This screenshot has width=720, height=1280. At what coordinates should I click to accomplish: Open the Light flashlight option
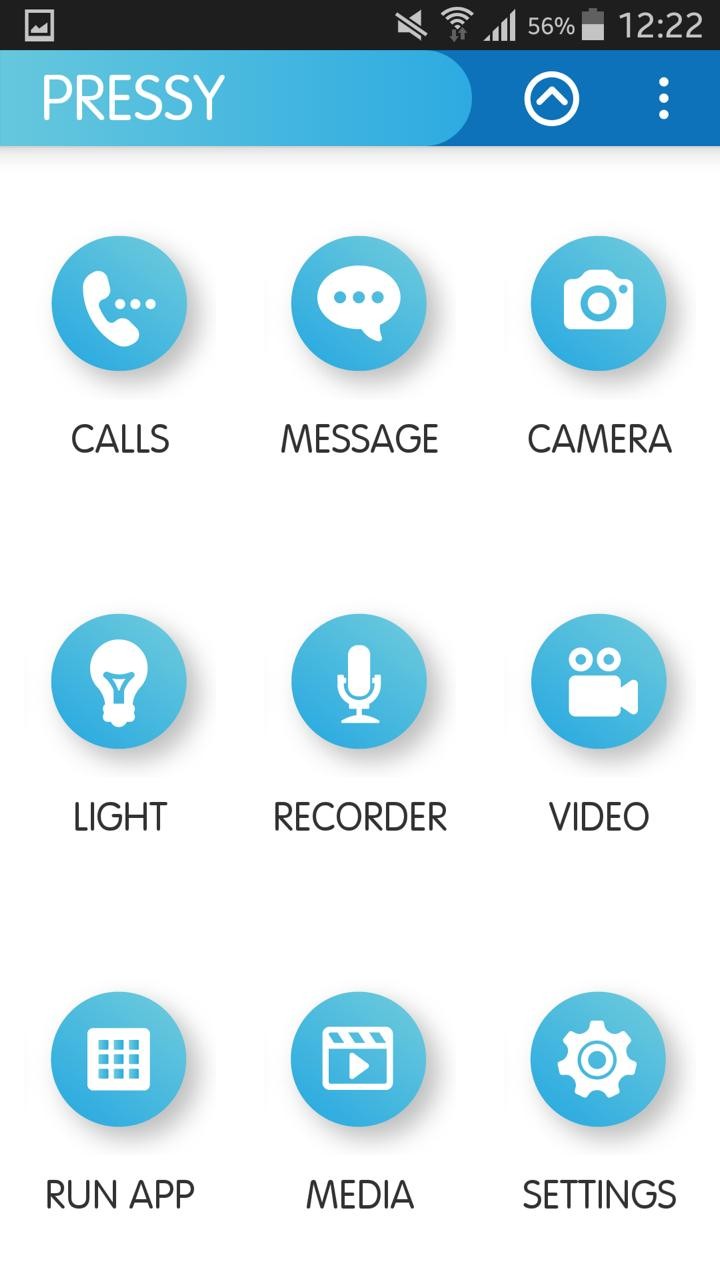(119, 681)
